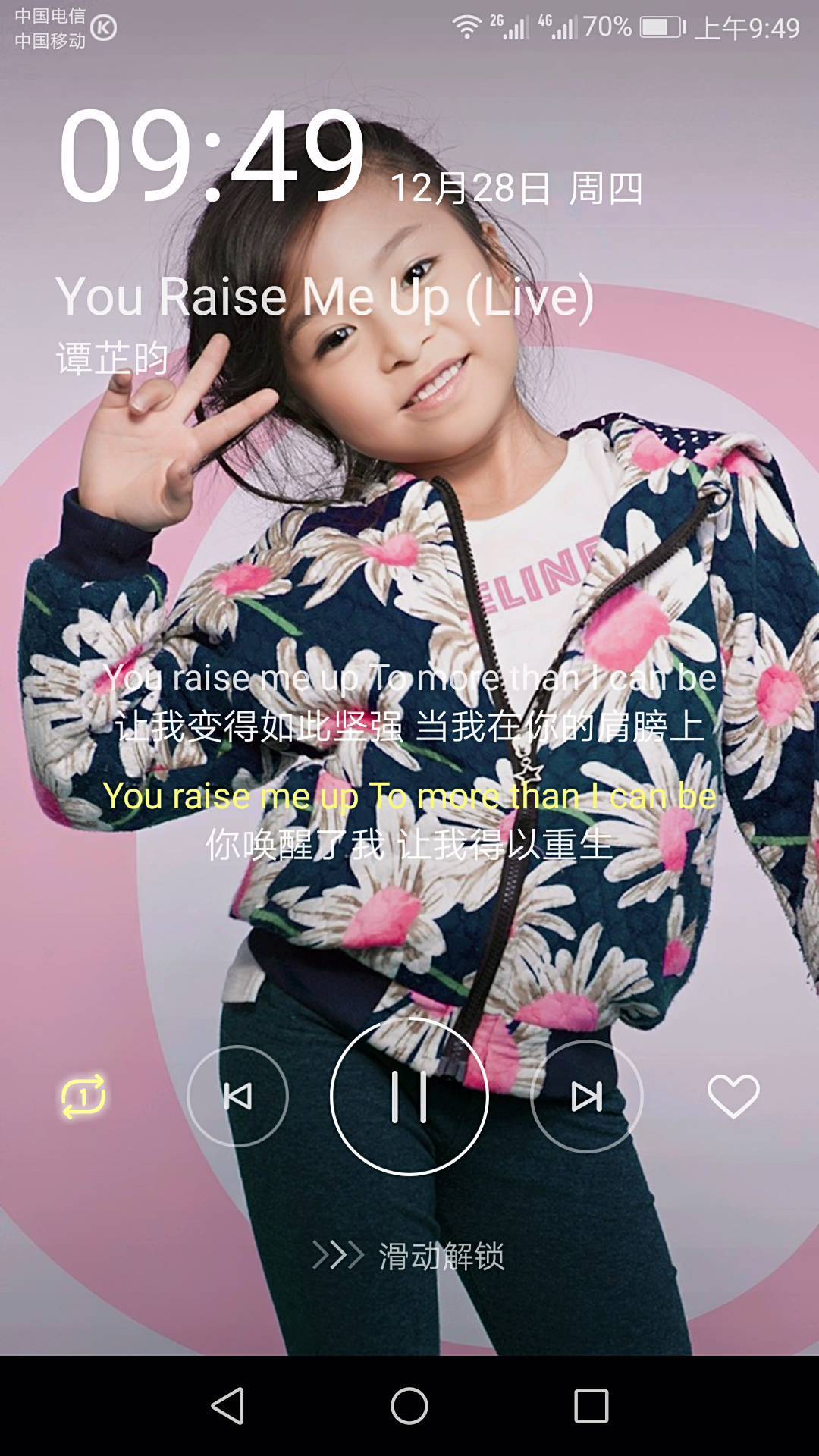819x1456 pixels.
Task: Pause the song You Raise Me Up
Action: (409, 1097)
